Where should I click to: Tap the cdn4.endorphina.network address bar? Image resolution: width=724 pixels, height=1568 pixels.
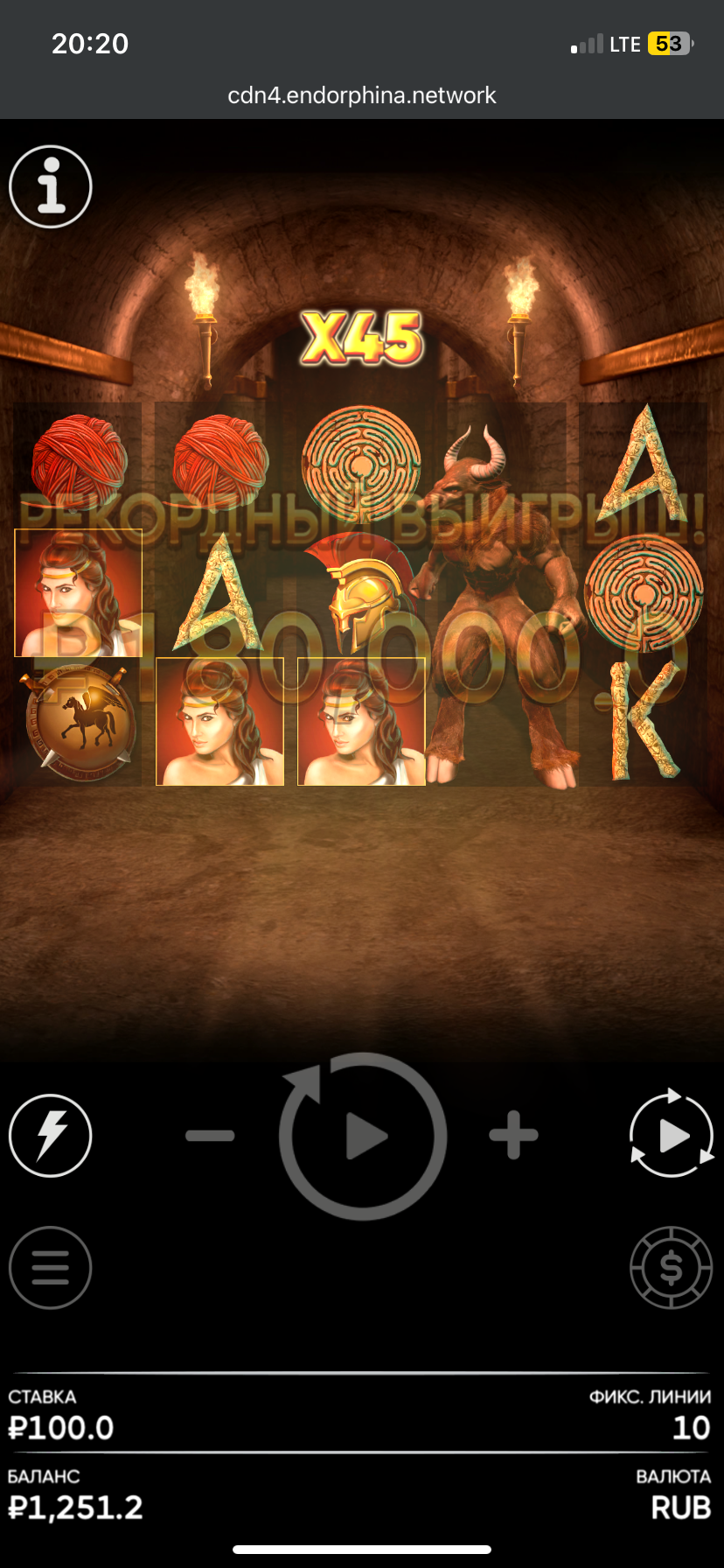click(362, 95)
